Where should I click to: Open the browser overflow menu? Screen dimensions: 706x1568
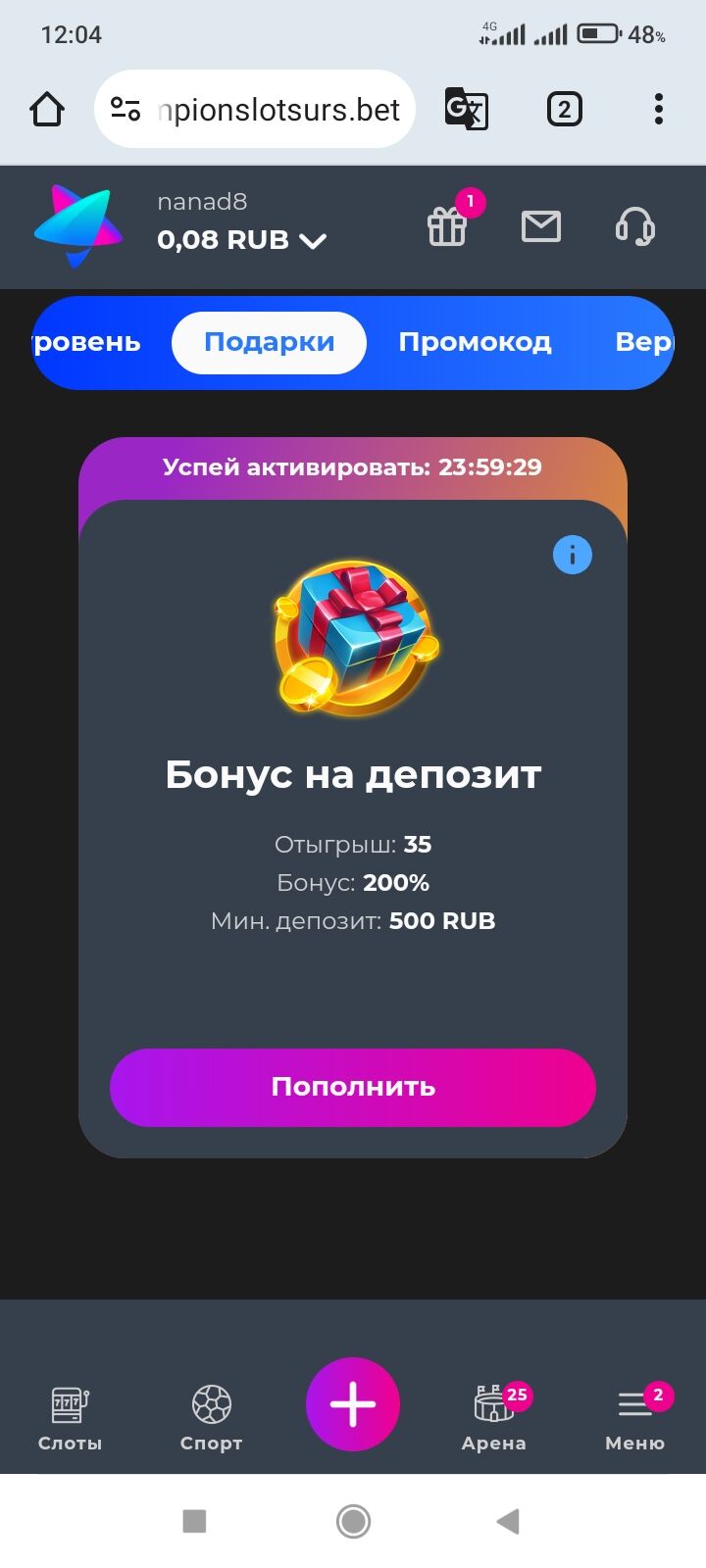pyautogui.click(x=659, y=109)
